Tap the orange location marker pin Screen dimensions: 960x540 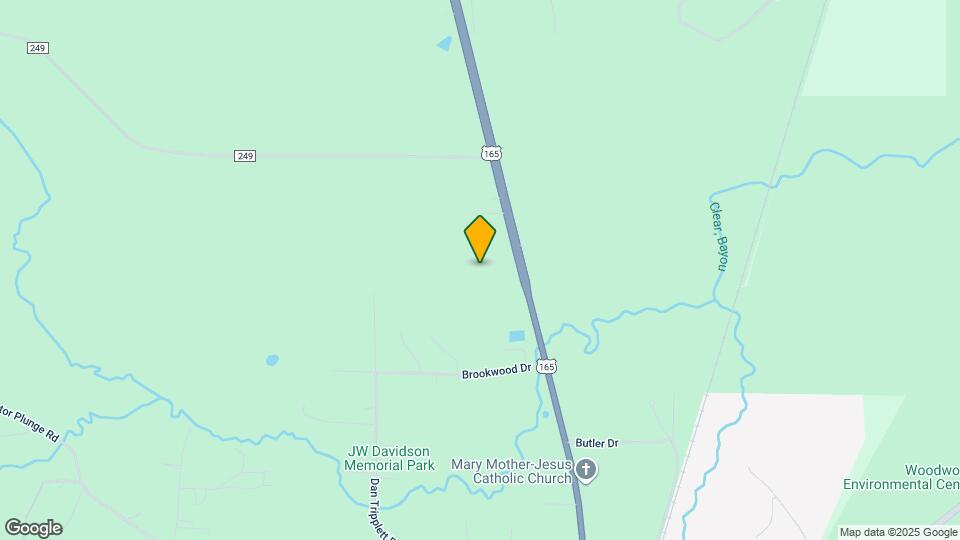pyautogui.click(x=480, y=239)
